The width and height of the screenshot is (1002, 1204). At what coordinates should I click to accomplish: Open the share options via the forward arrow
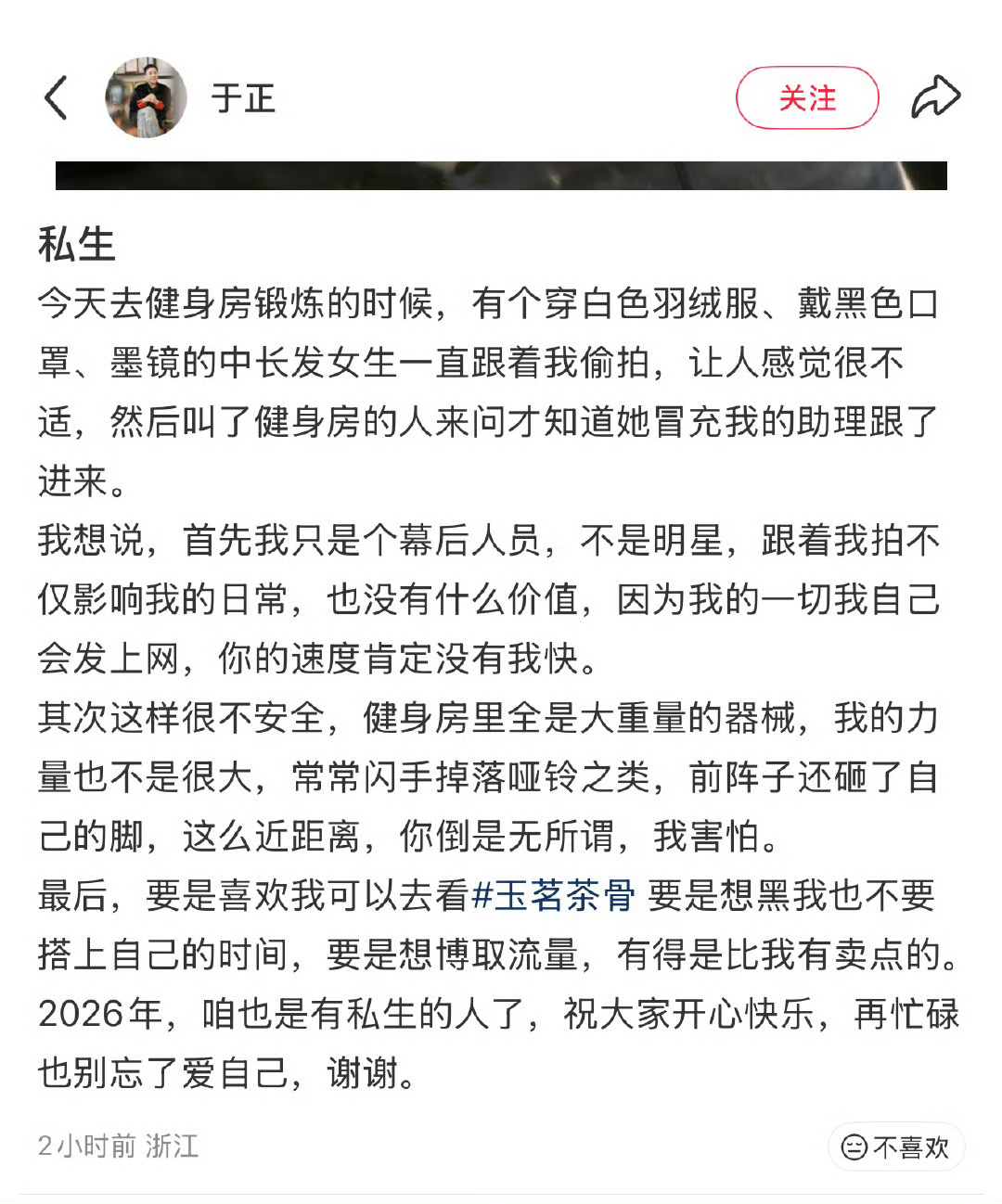click(936, 96)
